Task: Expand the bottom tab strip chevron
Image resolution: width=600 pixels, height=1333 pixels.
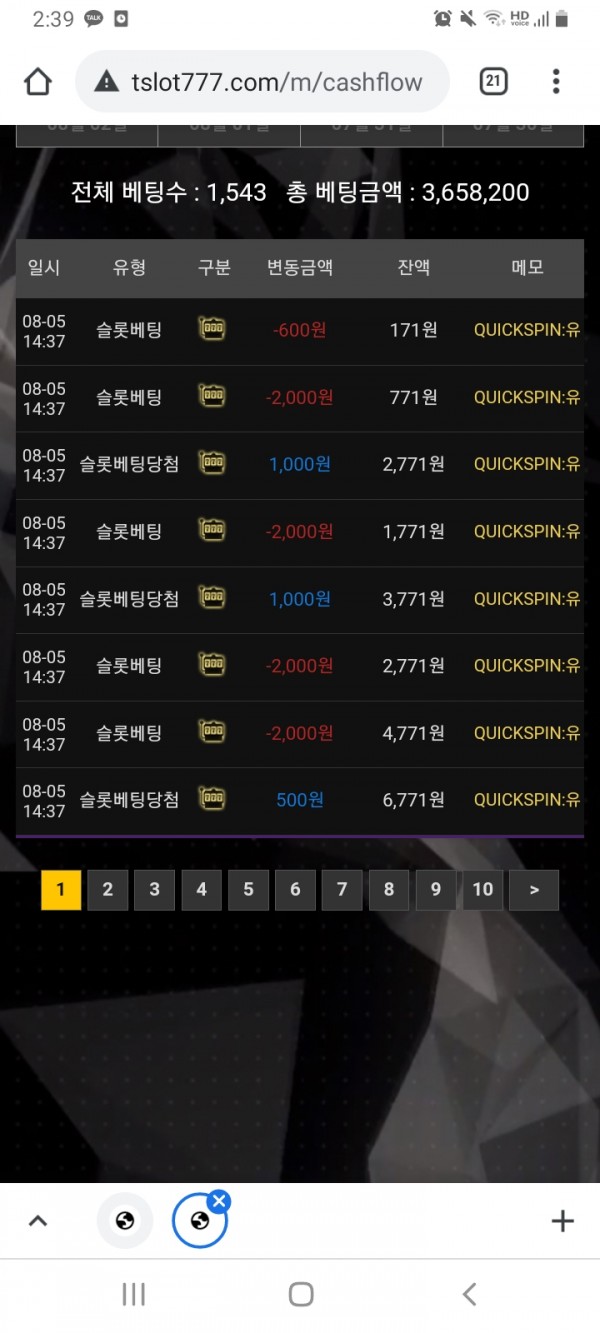Action: pos(38,1221)
